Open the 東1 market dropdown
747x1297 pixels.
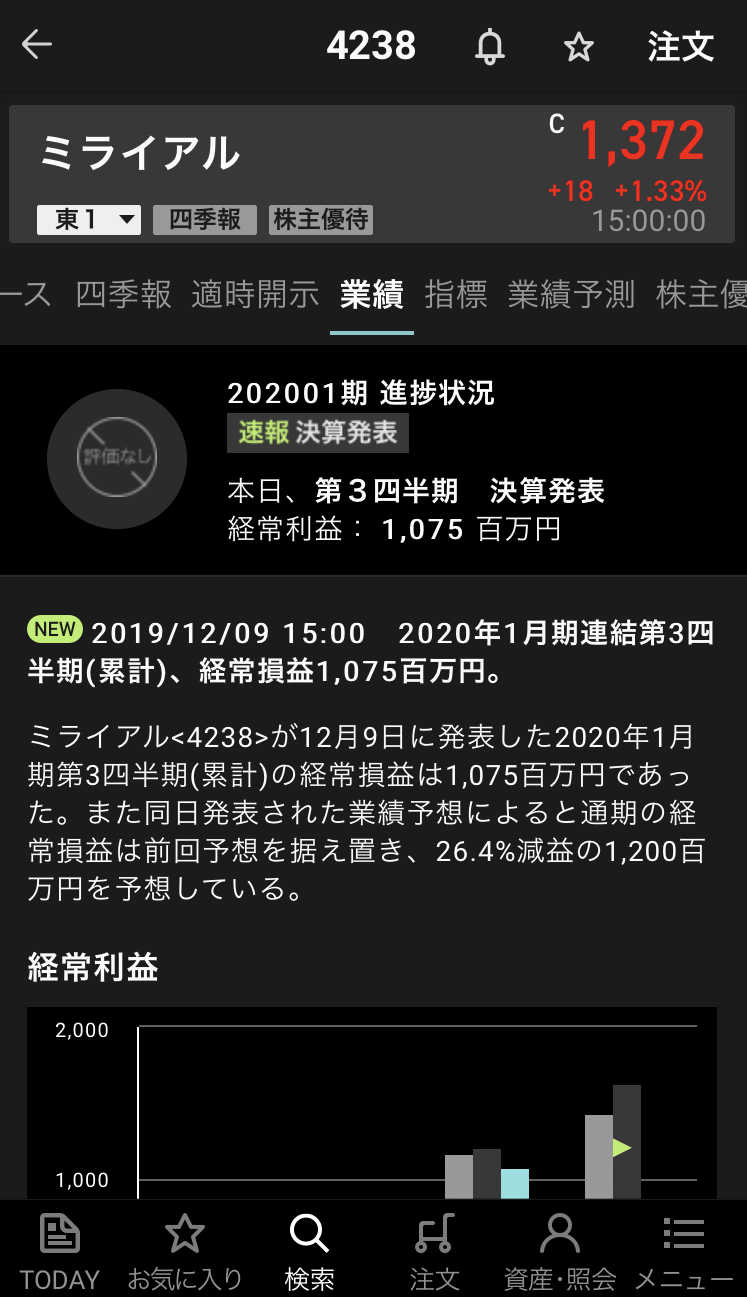point(89,220)
